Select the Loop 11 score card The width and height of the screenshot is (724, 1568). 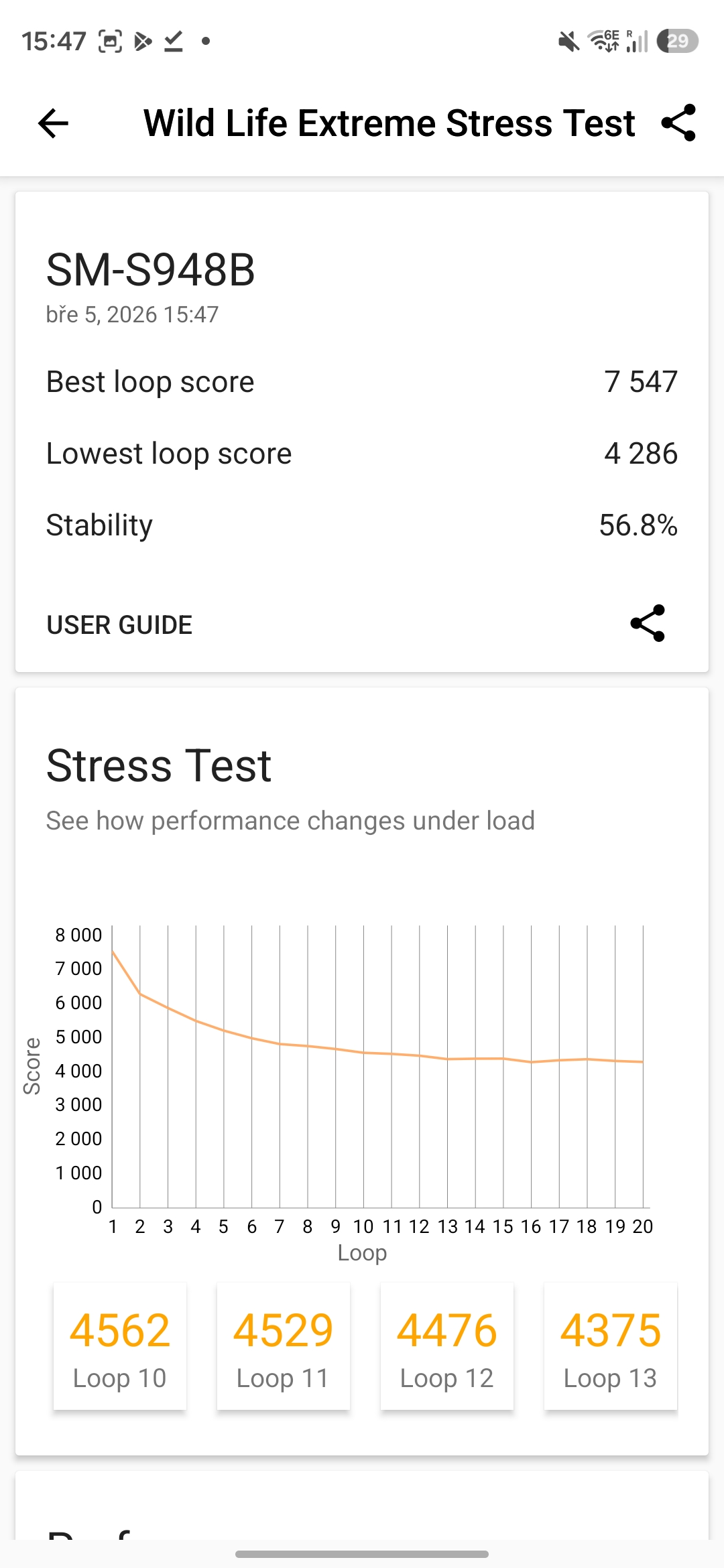pos(284,1347)
